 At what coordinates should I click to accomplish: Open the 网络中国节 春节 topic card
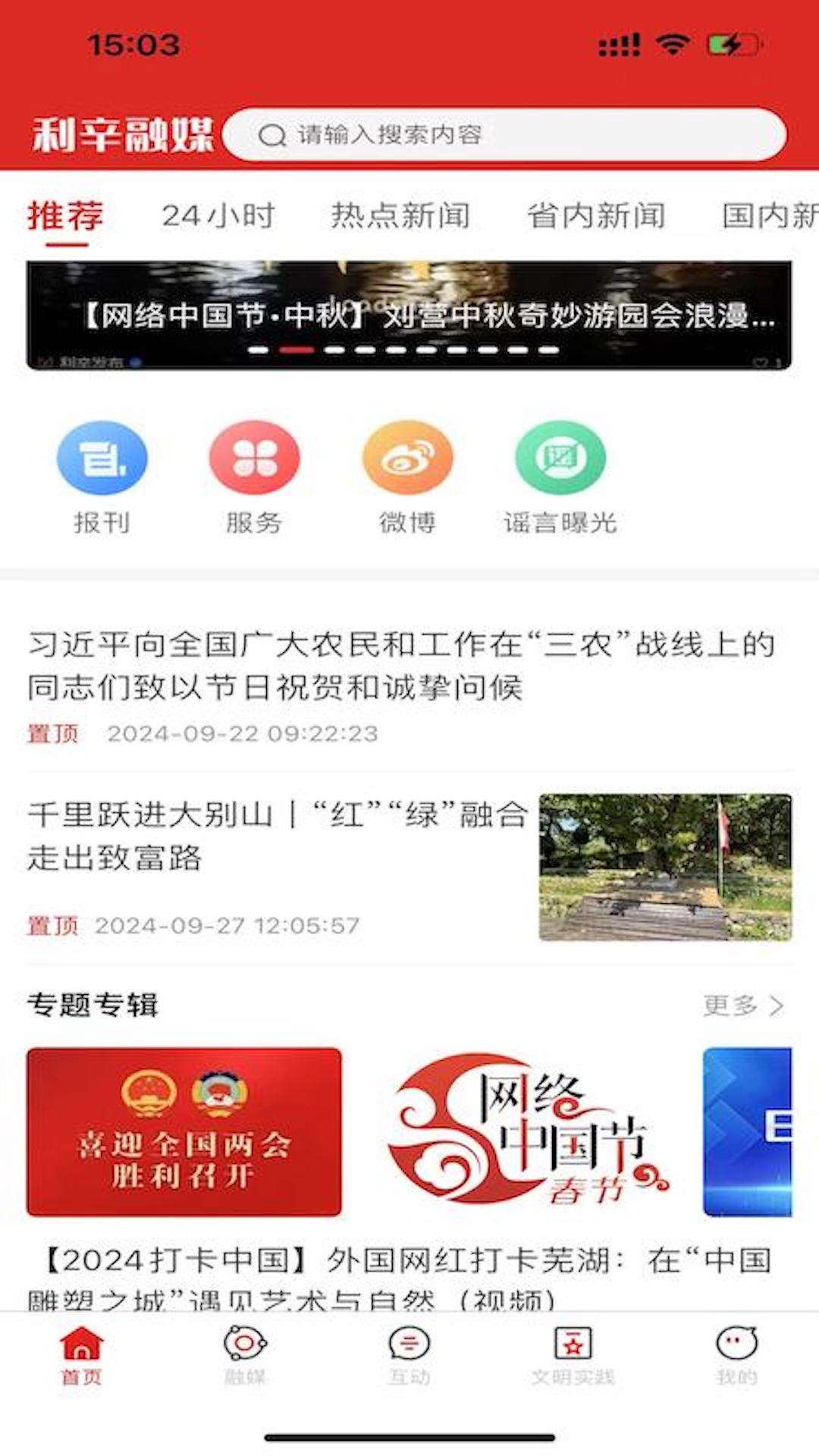tap(522, 1131)
